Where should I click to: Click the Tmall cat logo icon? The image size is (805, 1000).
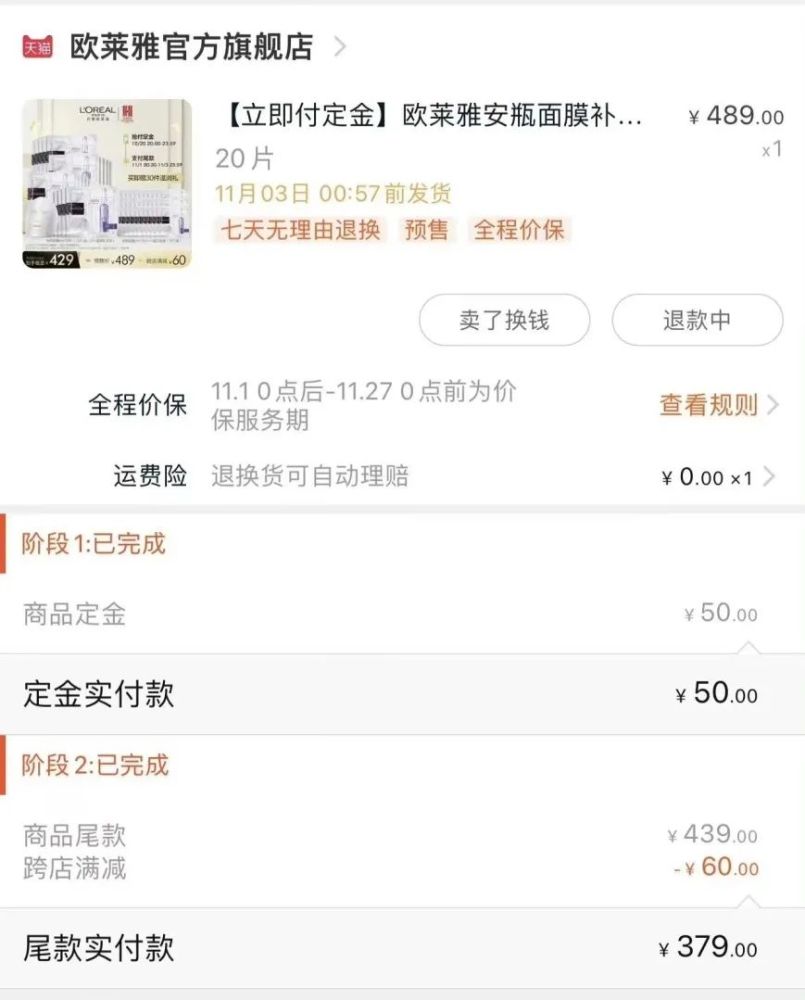[x=36, y=45]
